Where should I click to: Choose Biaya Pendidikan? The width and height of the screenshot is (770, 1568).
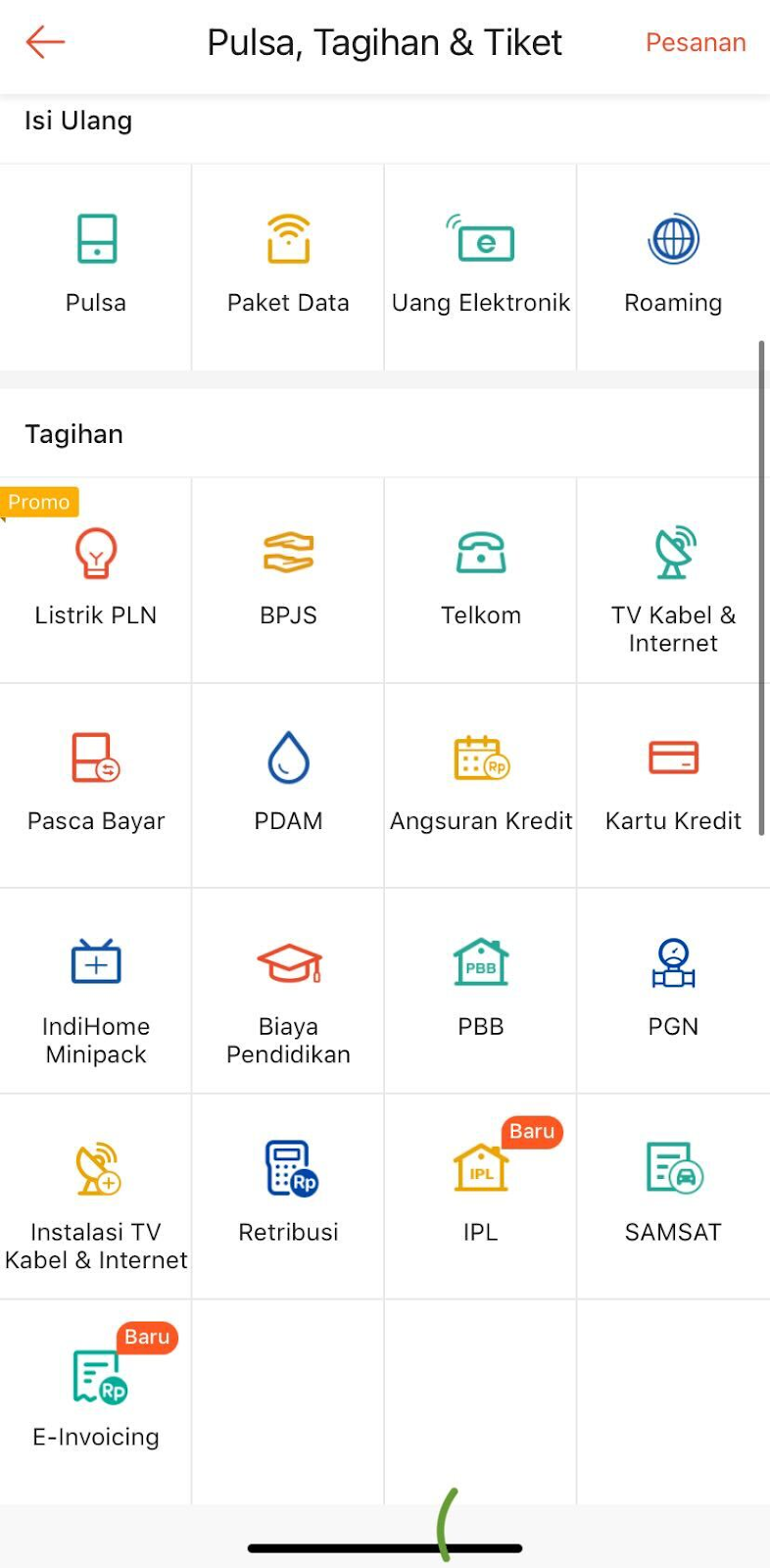(x=288, y=992)
